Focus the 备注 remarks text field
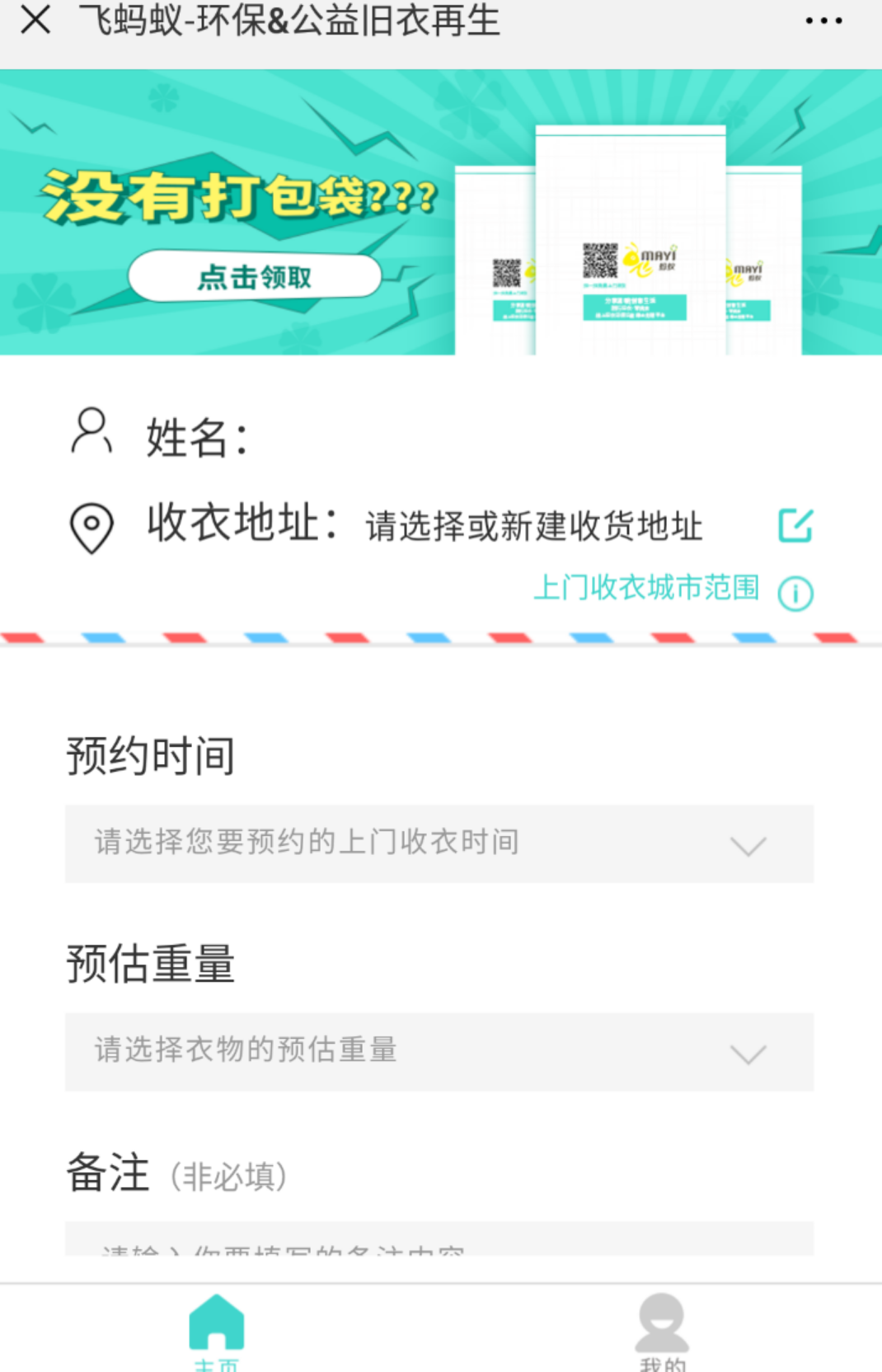This screenshot has width=882, height=1372. tap(439, 1241)
